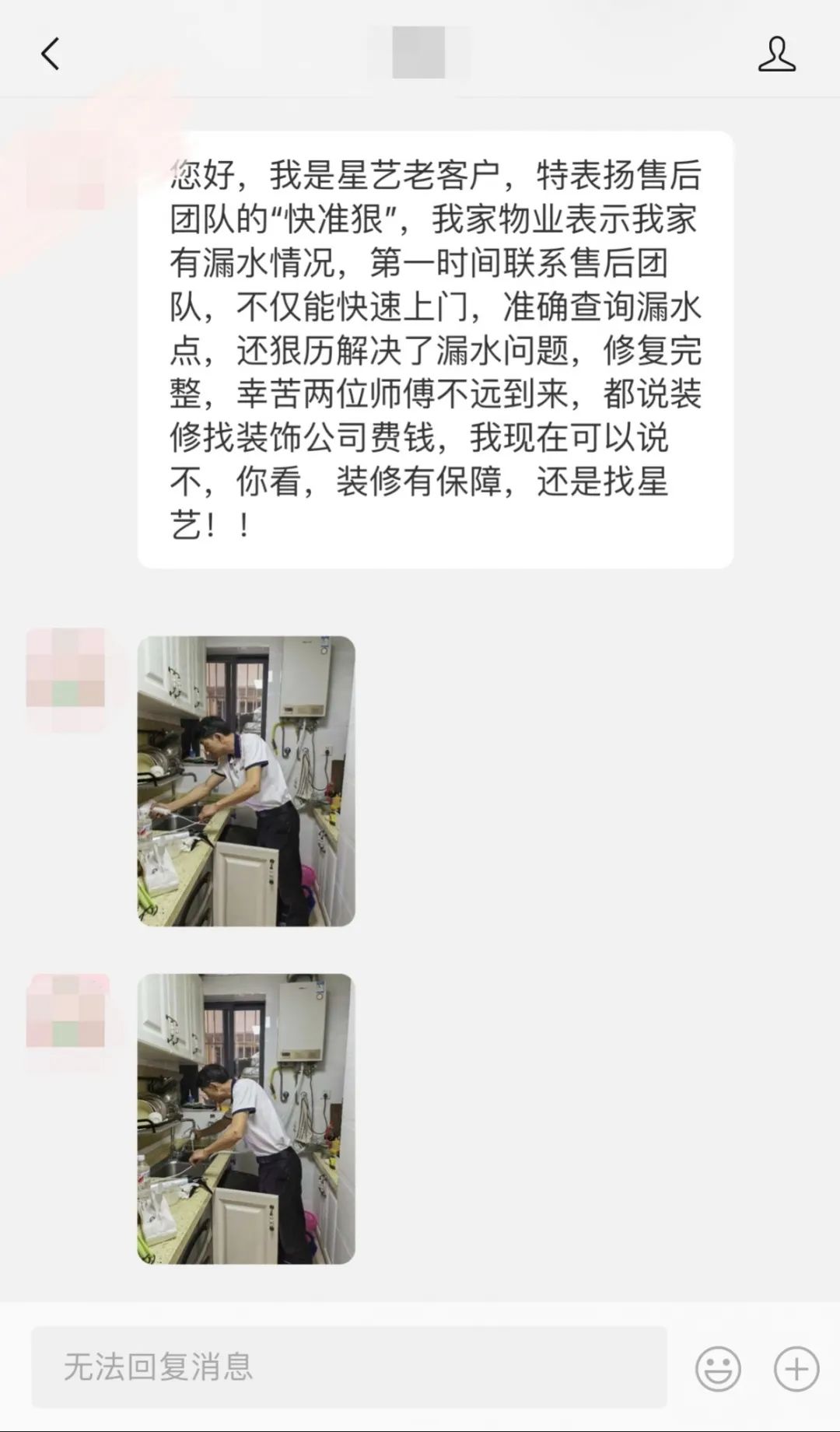
Task: Go back using the top-left arrow
Action: coord(51,54)
